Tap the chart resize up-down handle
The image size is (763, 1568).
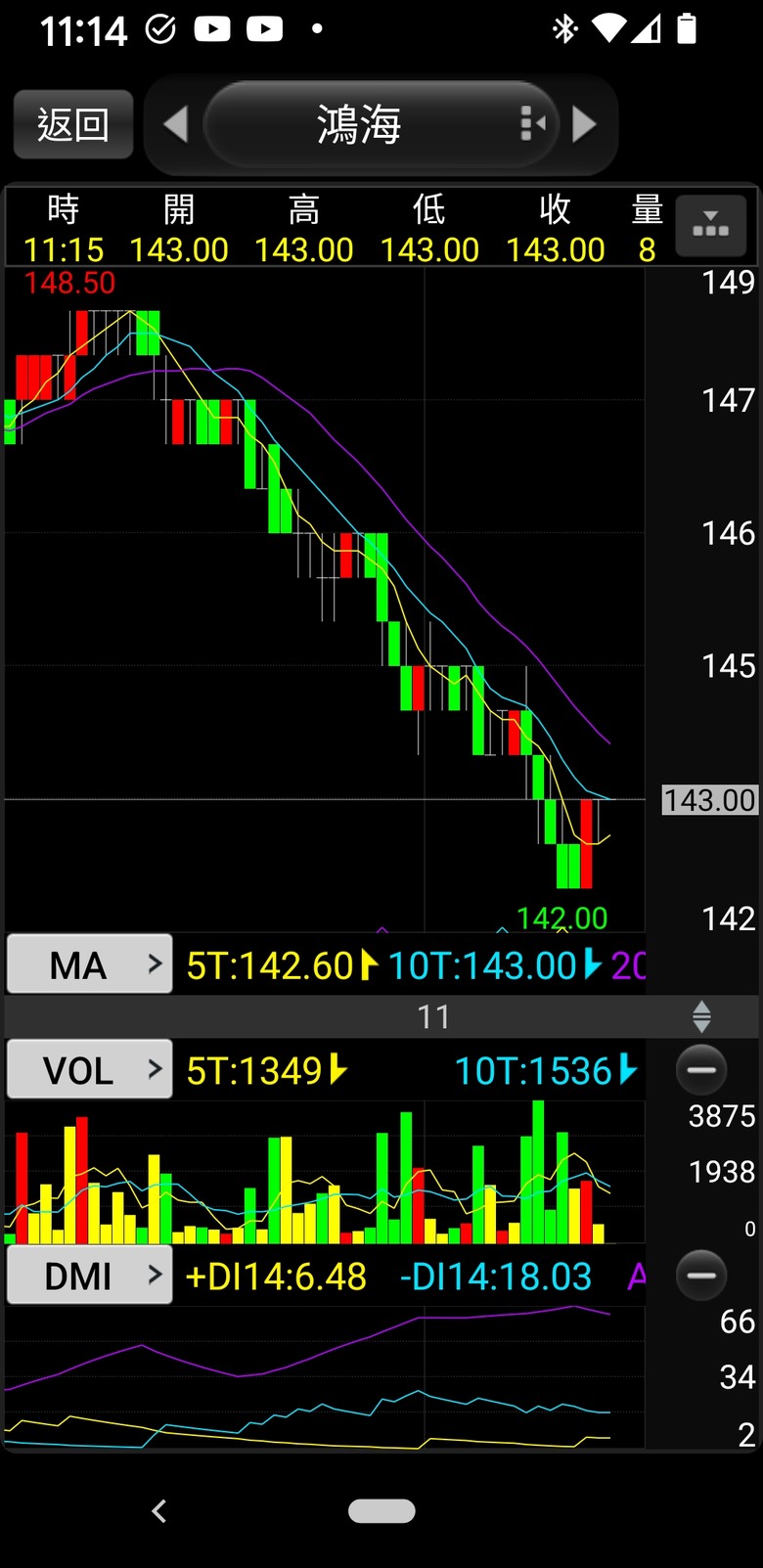pos(701,1016)
